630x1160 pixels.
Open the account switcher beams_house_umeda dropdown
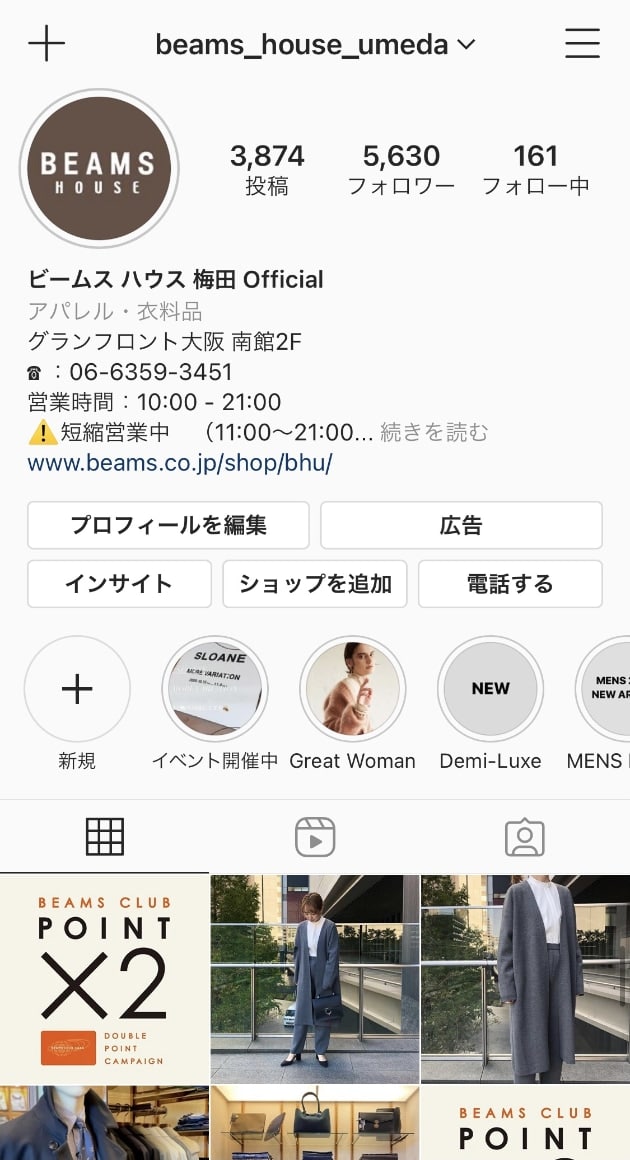point(315,44)
